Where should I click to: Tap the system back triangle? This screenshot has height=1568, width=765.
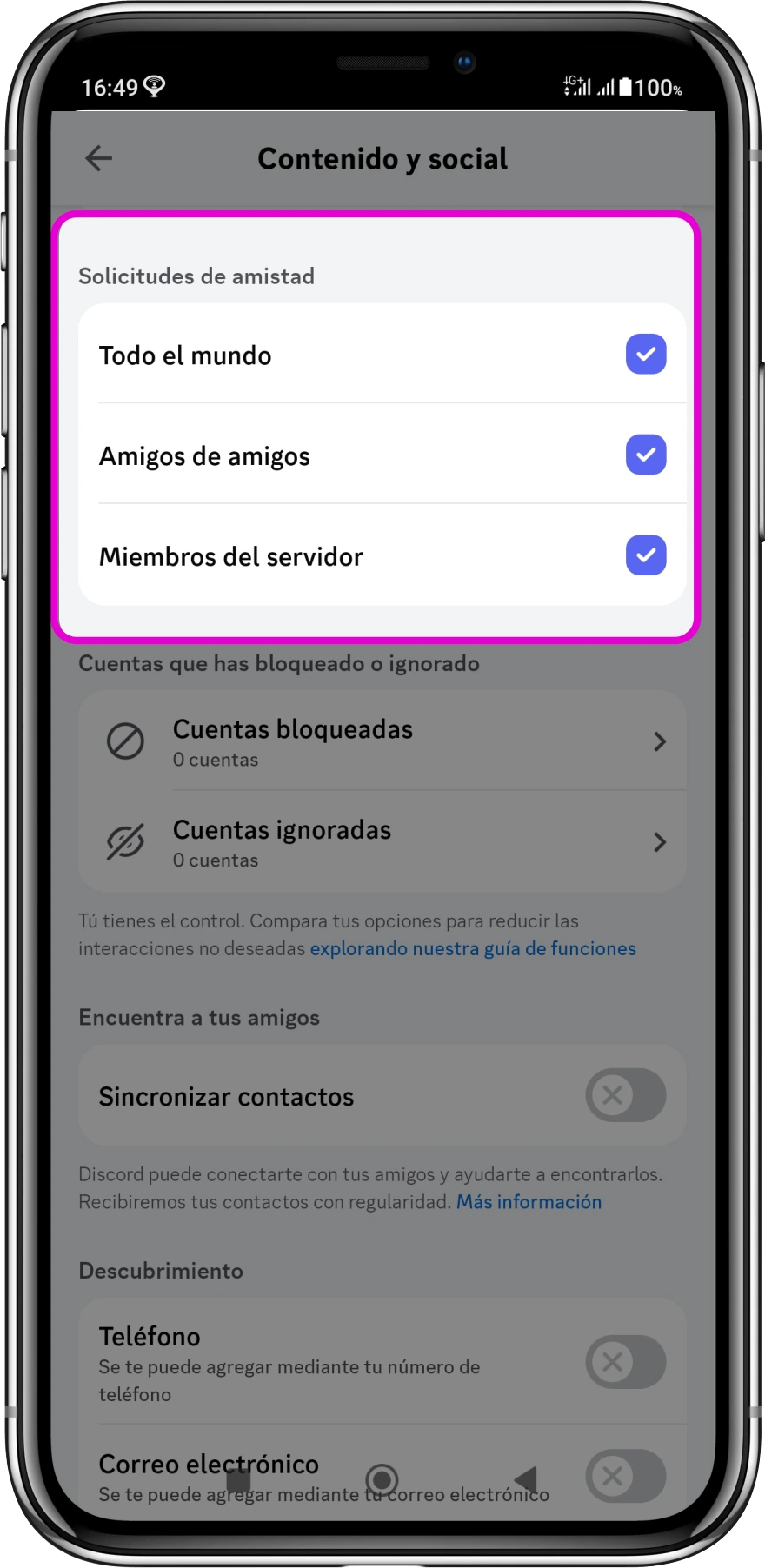tap(526, 1479)
